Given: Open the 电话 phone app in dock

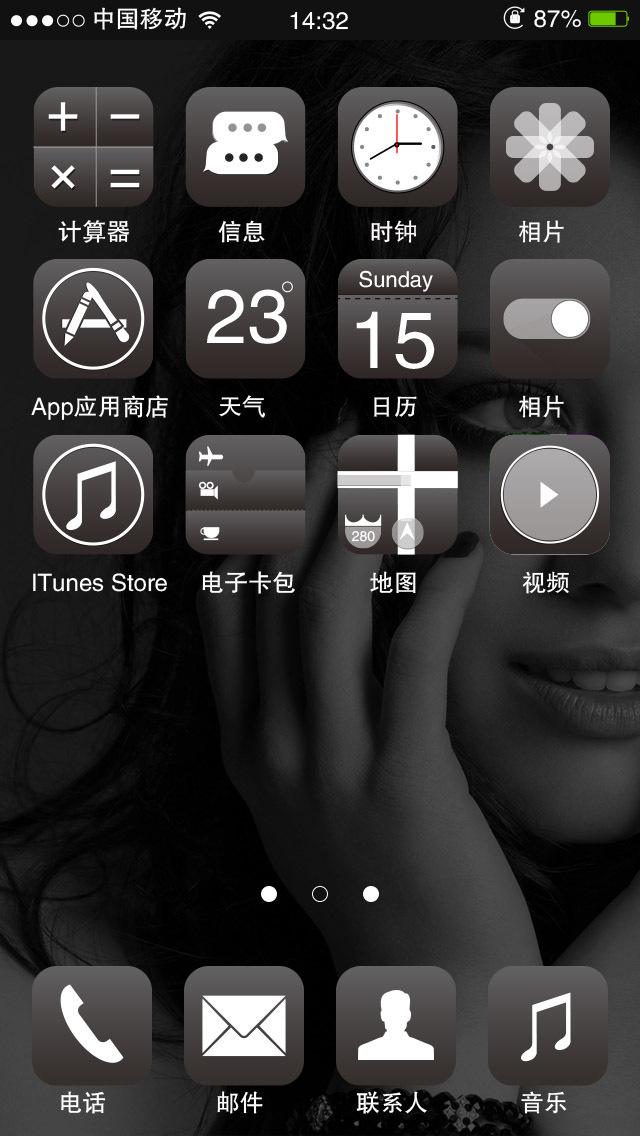Looking at the screenshot, I should pos(92,1025).
